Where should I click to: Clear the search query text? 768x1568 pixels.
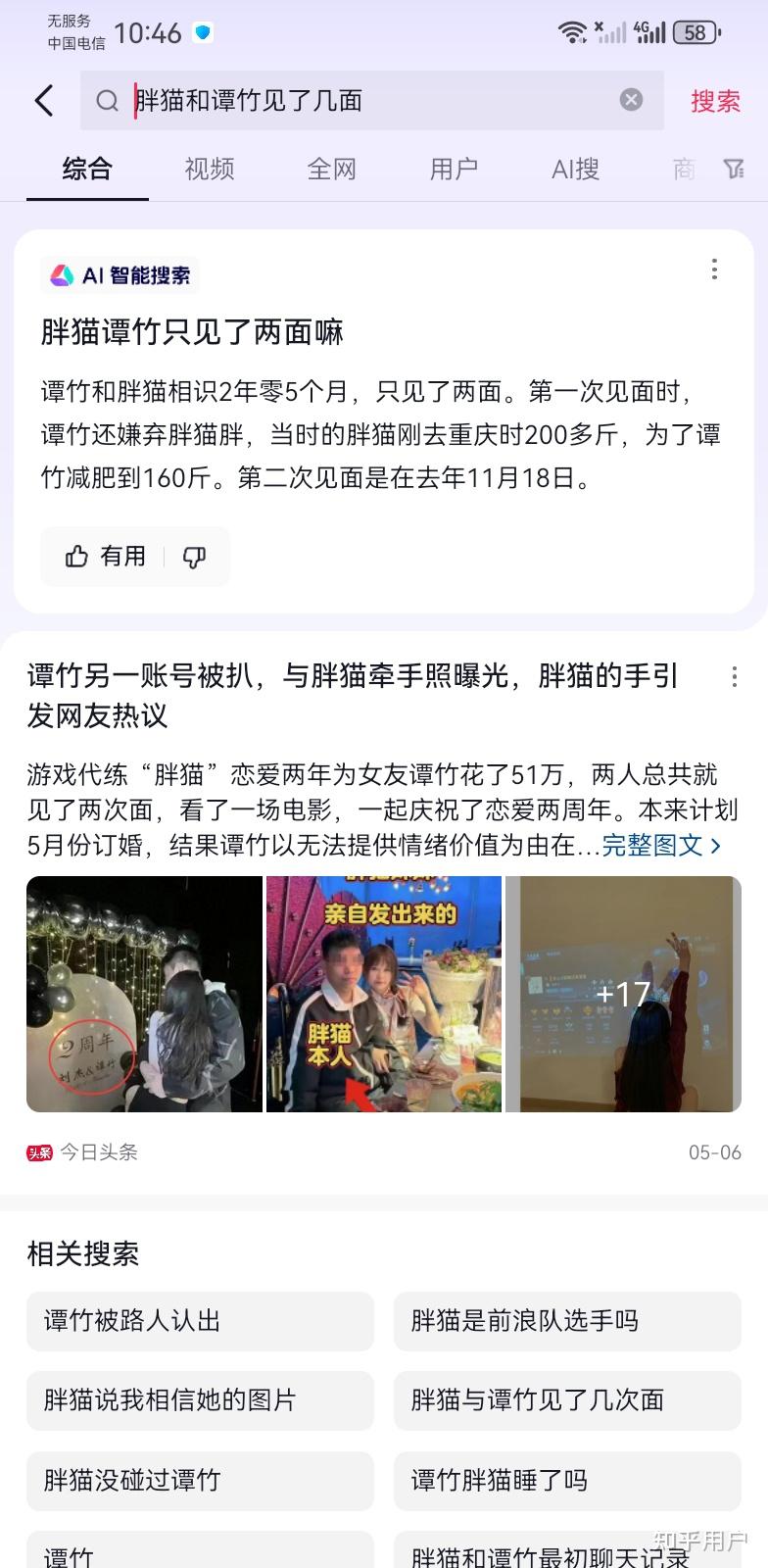pos(631,99)
